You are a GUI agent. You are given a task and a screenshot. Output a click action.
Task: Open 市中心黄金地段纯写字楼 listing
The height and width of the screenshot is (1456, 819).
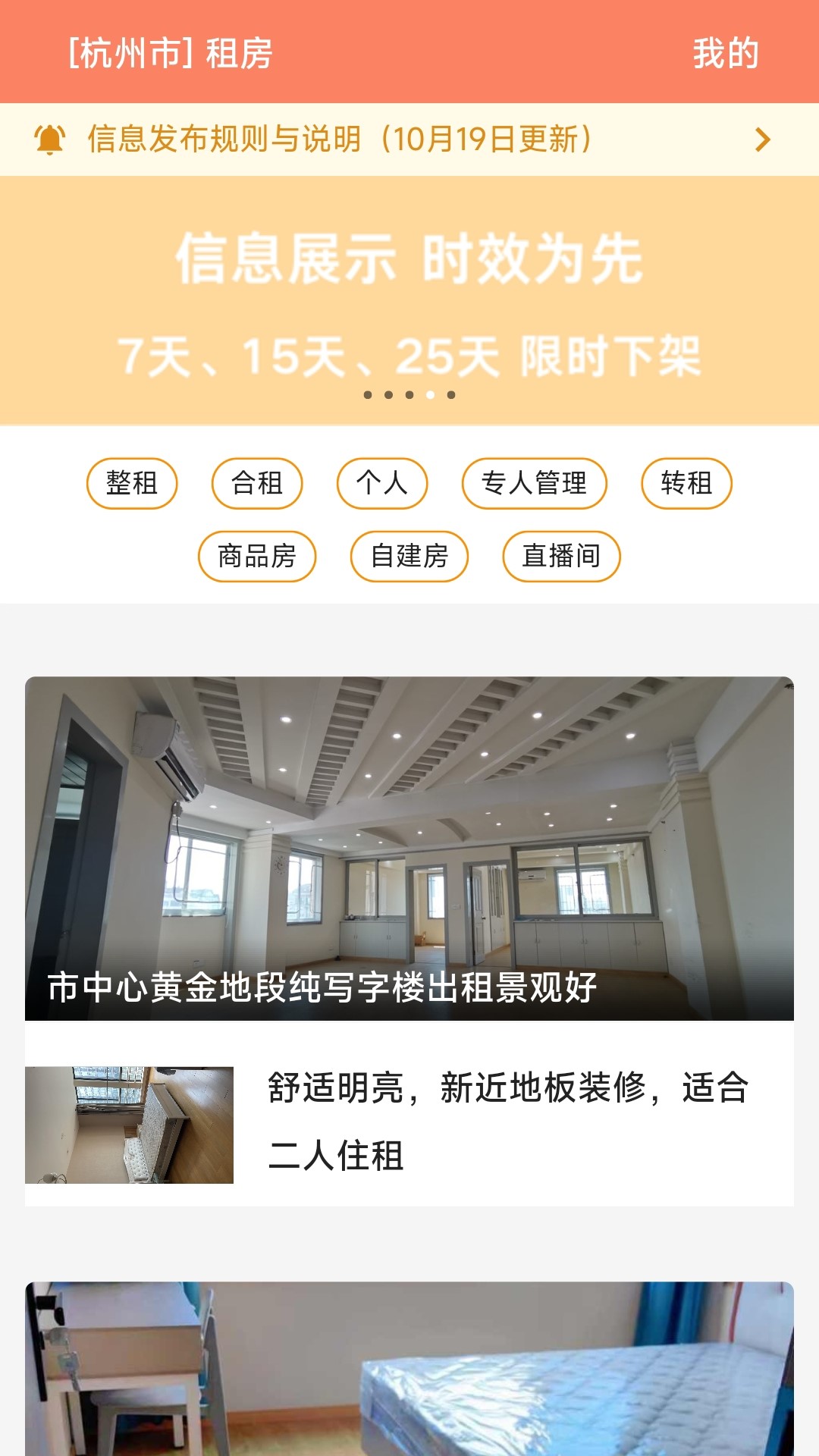click(409, 848)
